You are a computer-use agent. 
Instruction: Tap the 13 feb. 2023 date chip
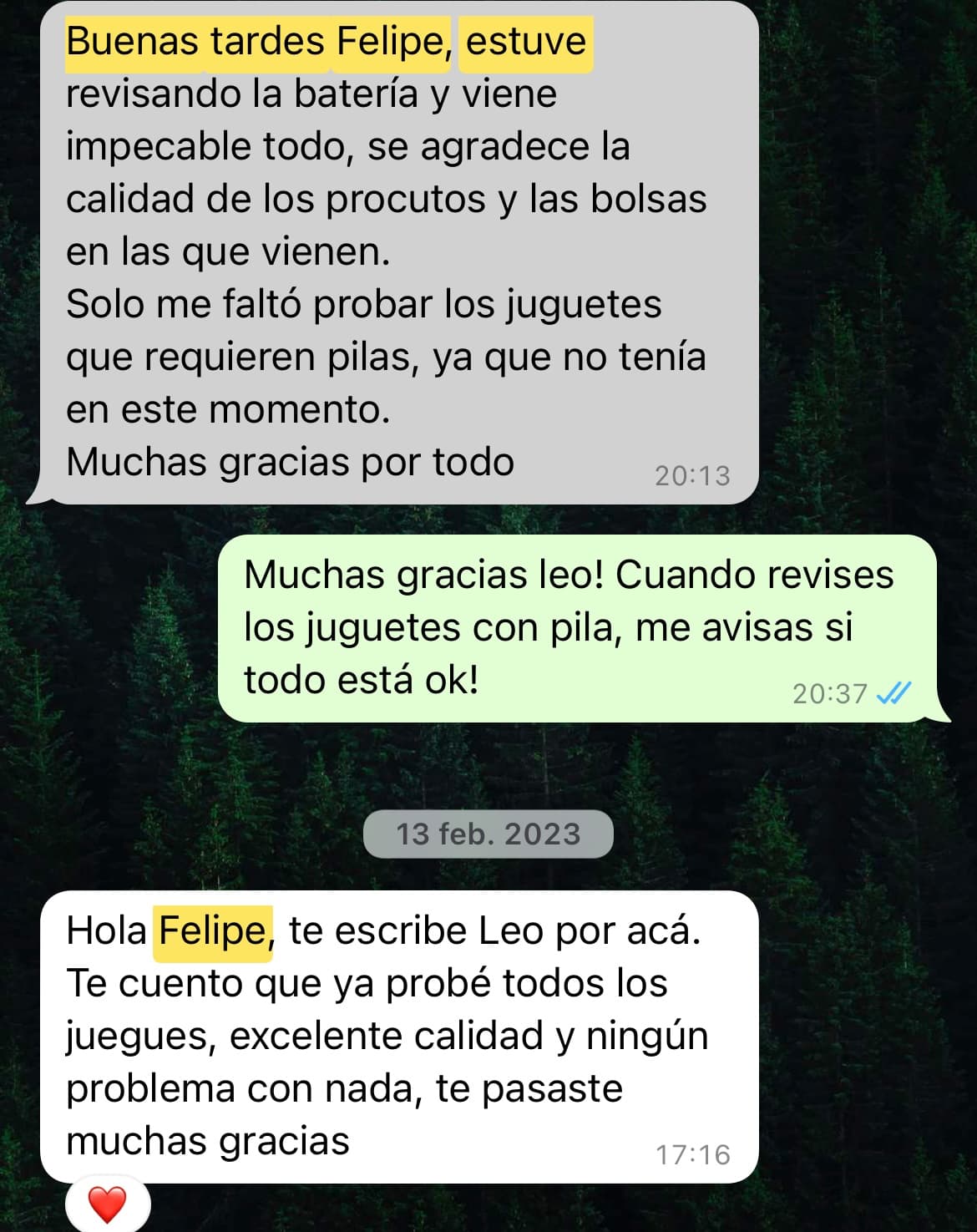coord(488,834)
